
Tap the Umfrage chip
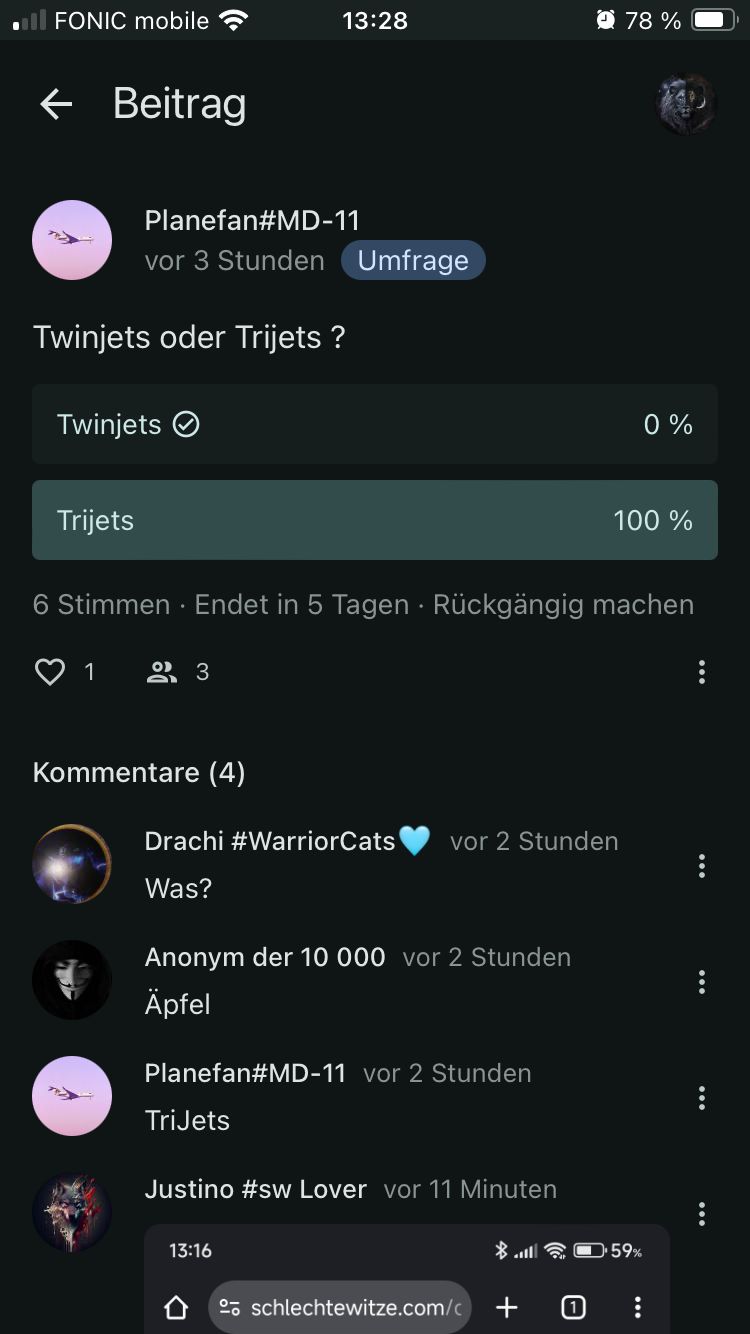413,260
